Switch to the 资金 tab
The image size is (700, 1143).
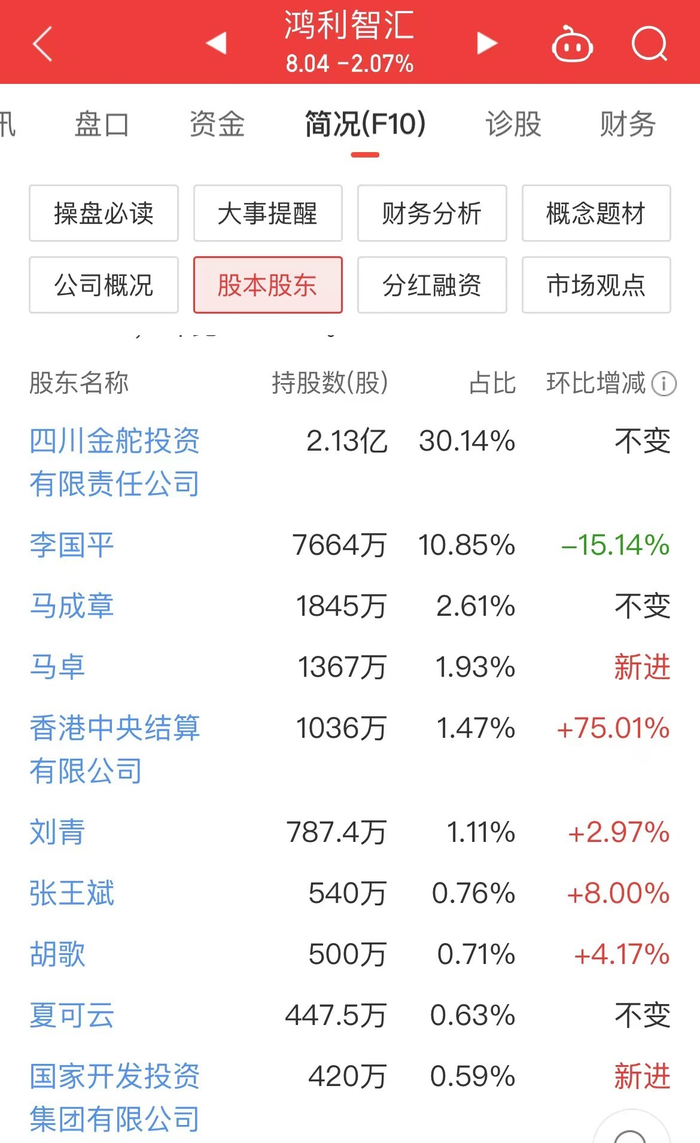pyautogui.click(x=217, y=124)
